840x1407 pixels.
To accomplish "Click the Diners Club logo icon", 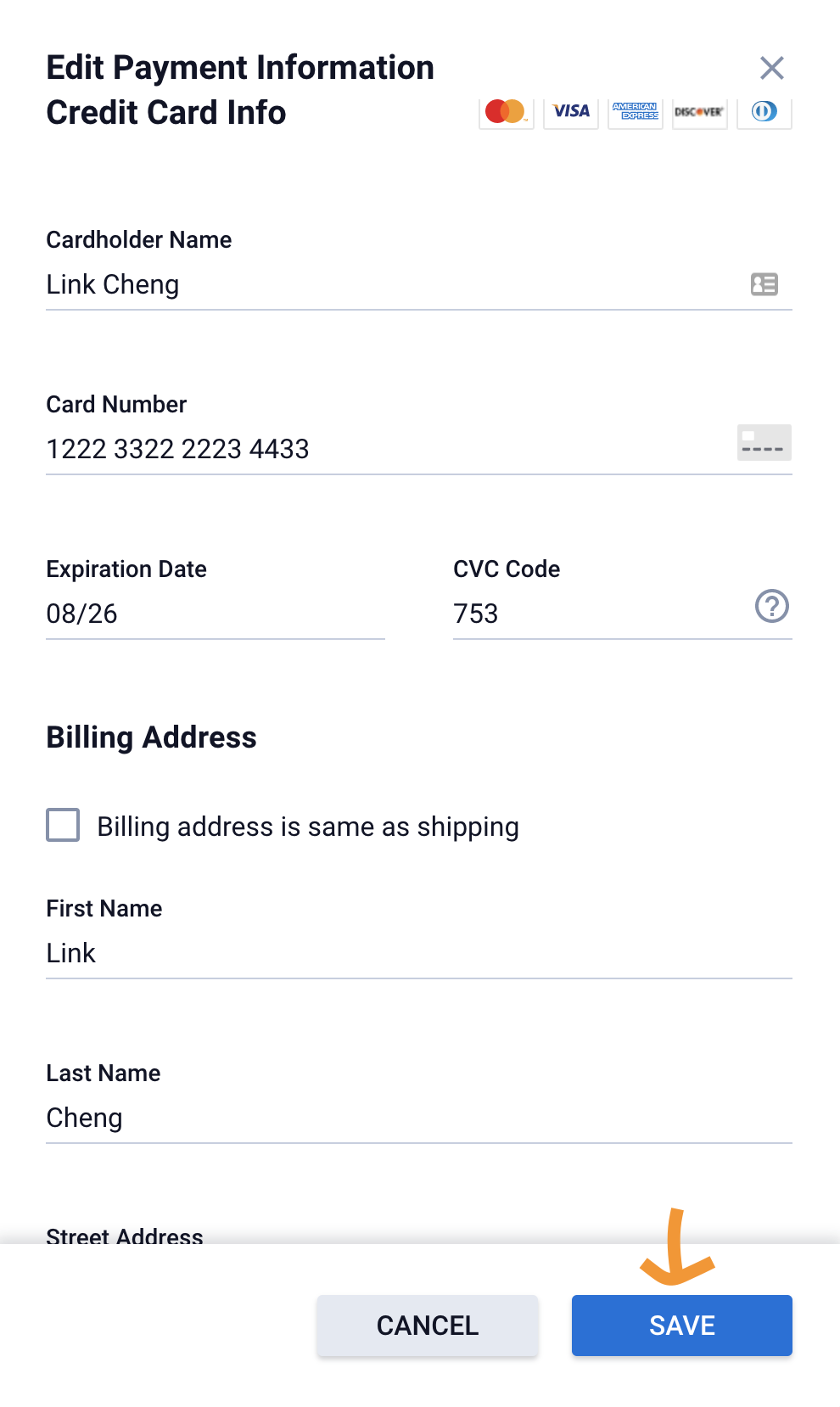I will tap(763, 111).
